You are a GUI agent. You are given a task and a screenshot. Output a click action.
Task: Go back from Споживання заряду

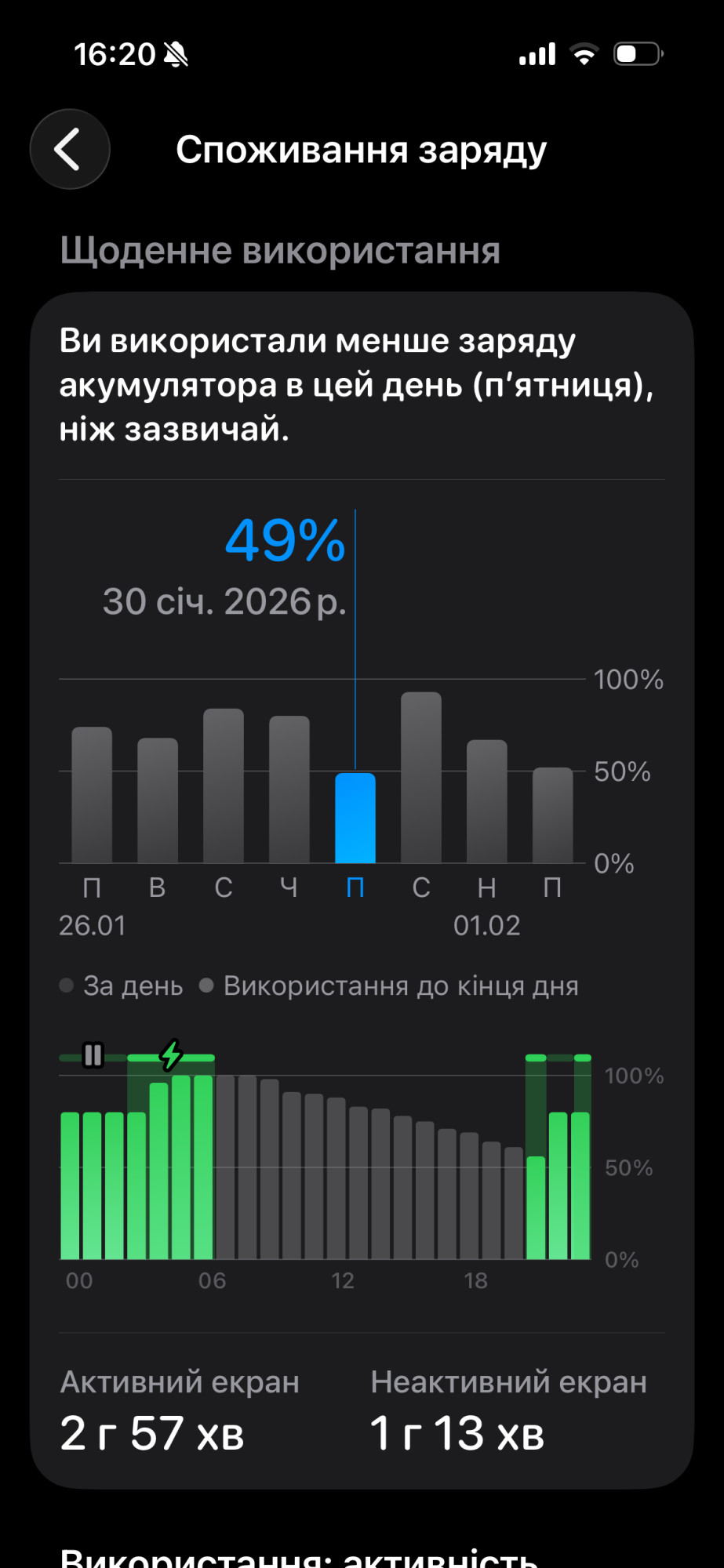click(70, 149)
